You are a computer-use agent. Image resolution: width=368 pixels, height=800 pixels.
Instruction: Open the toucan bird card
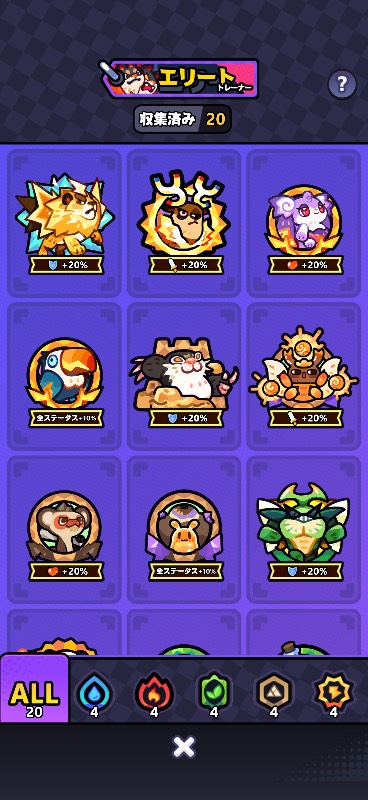coord(64,376)
